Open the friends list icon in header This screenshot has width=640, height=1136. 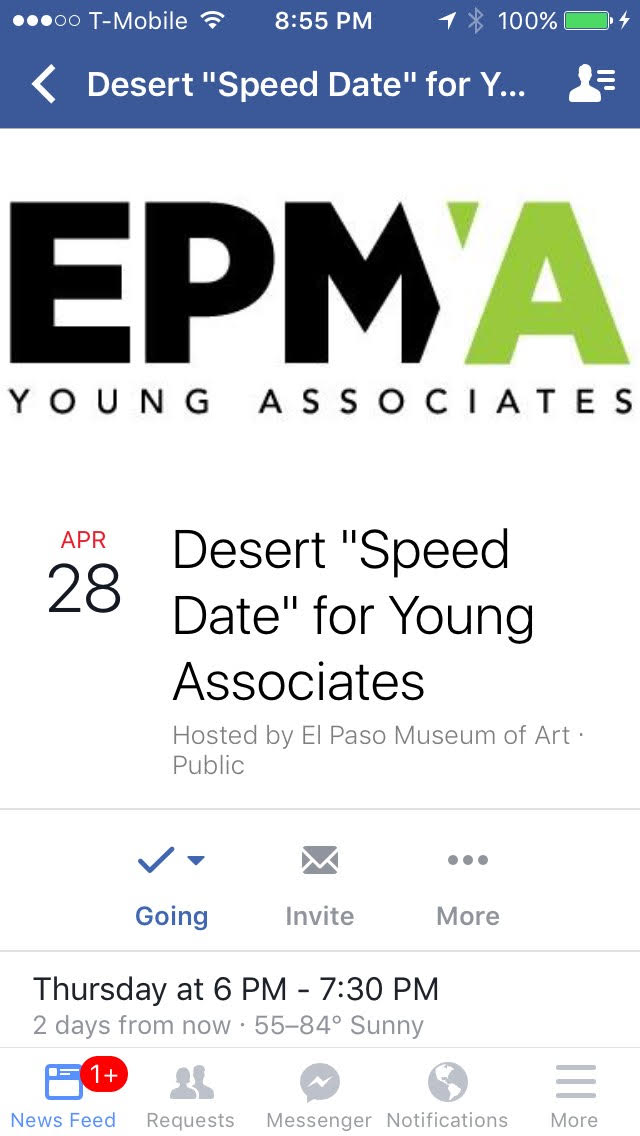(x=591, y=85)
